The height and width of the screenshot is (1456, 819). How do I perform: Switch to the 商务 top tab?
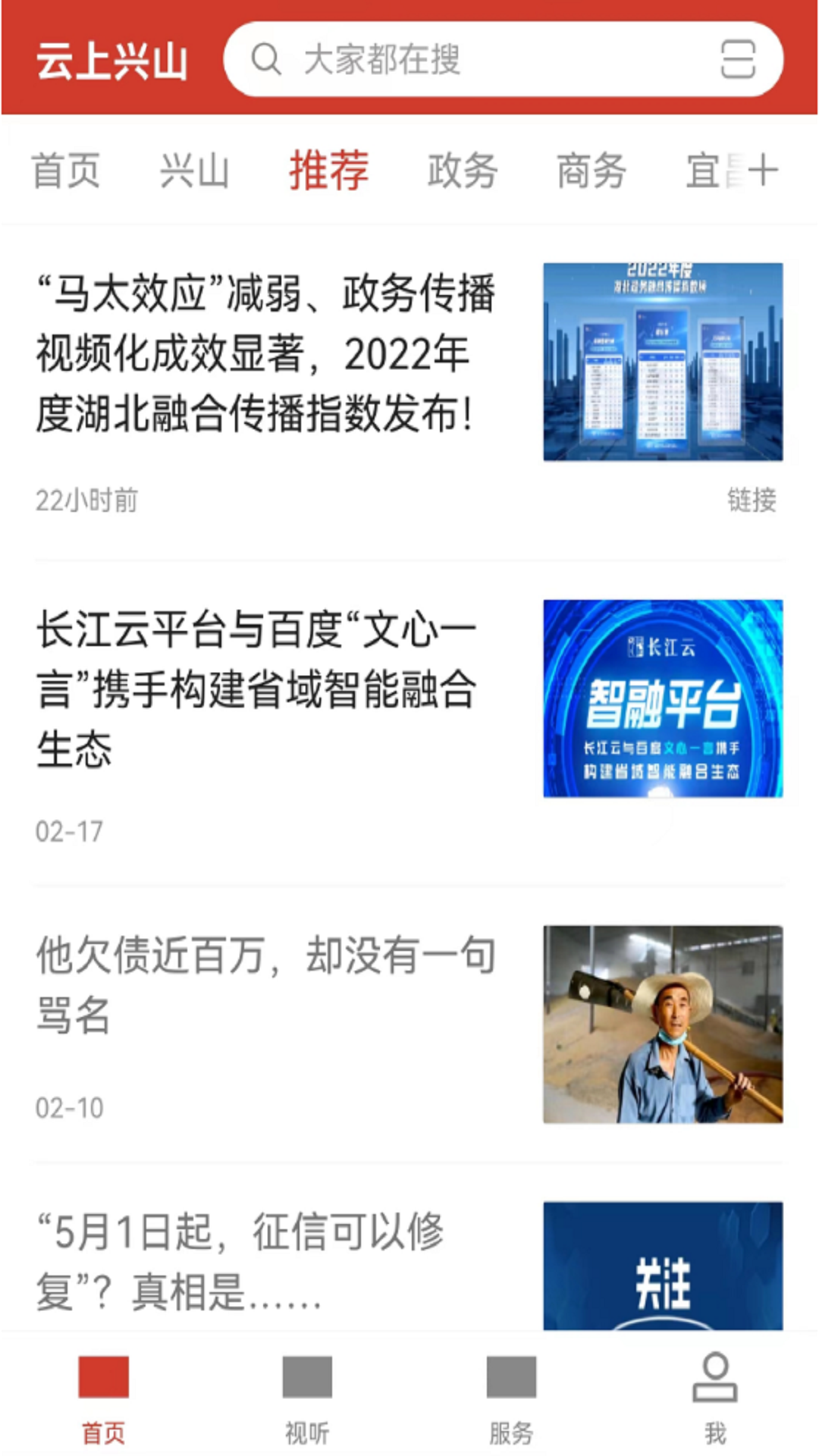click(x=591, y=170)
